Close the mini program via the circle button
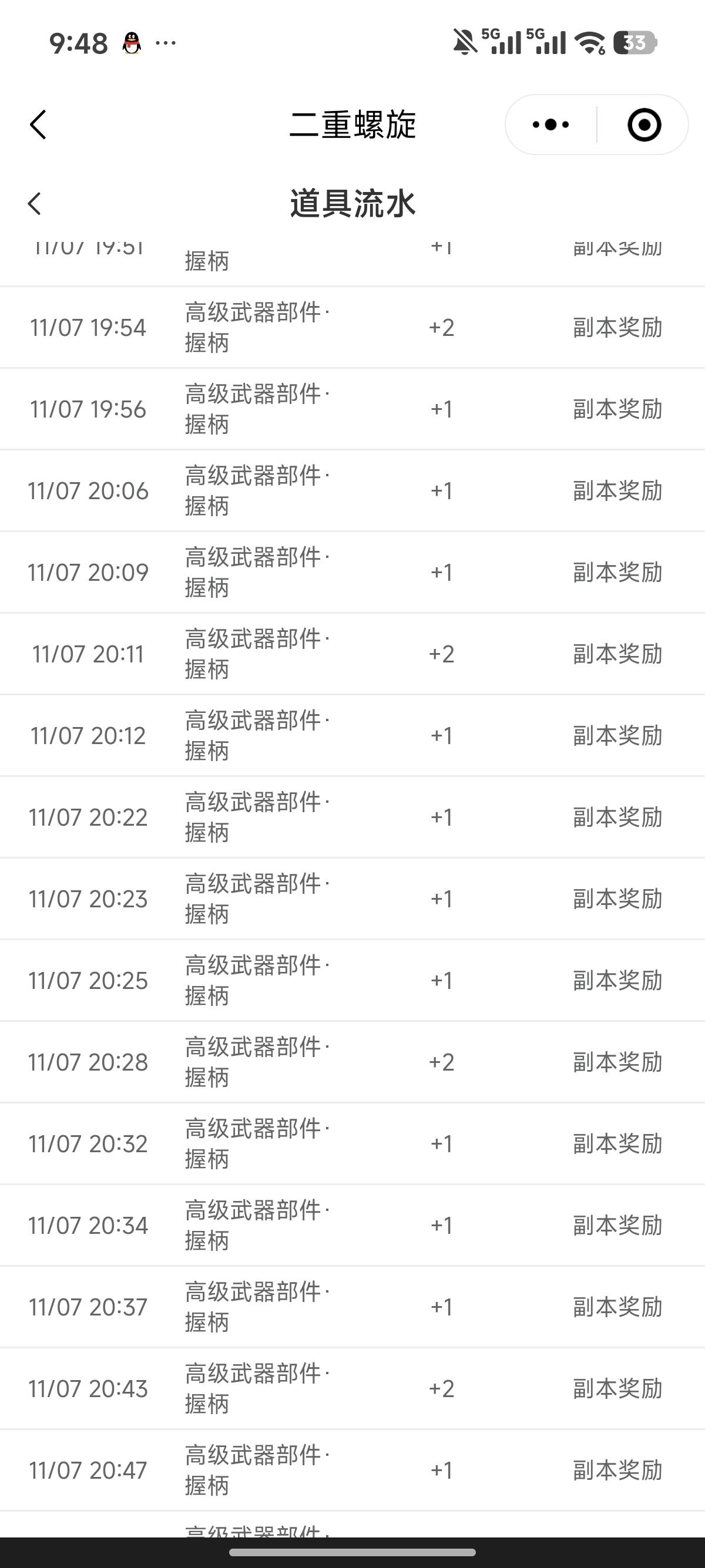The width and height of the screenshot is (705, 1568). tap(643, 125)
